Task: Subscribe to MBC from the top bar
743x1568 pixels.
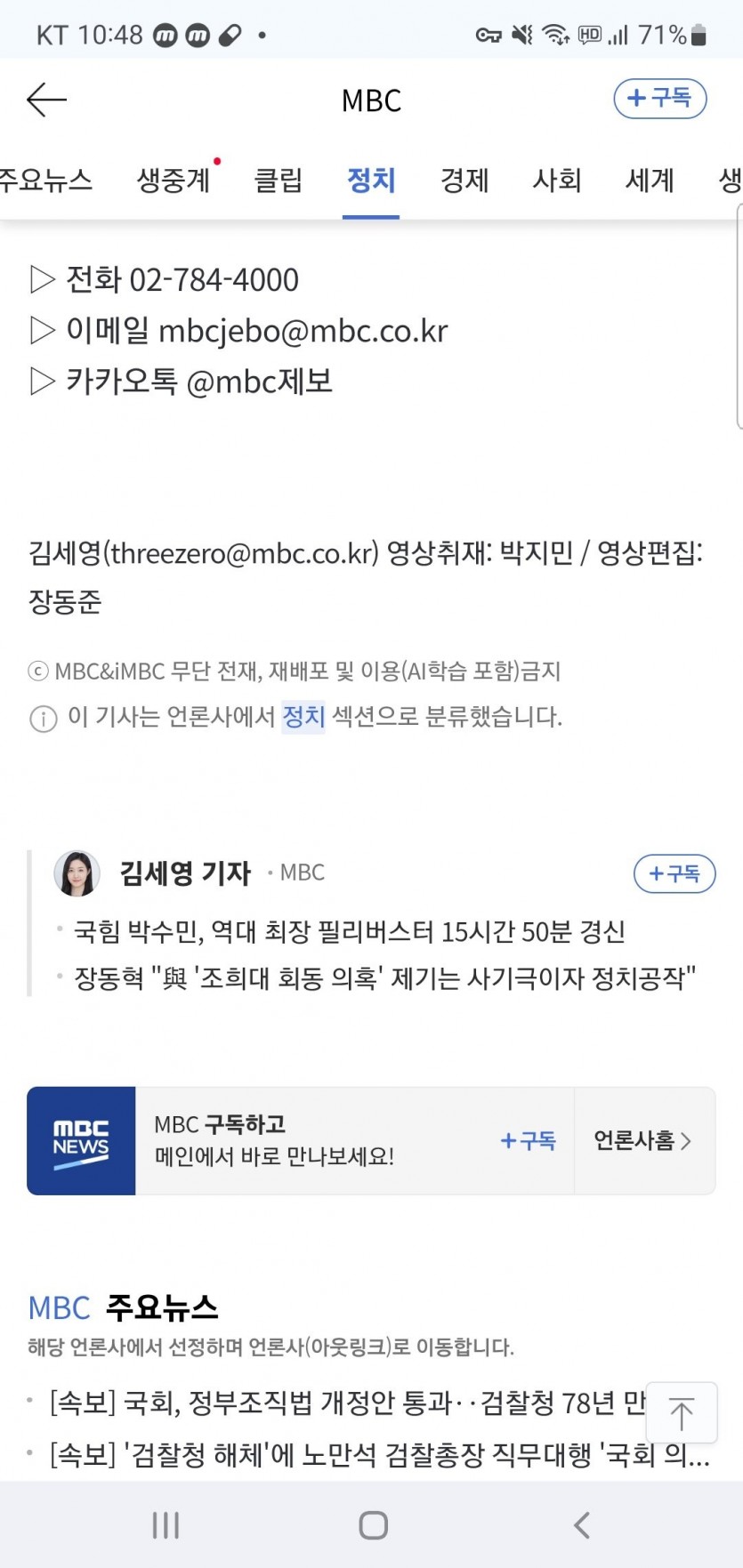Action: pos(659,98)
